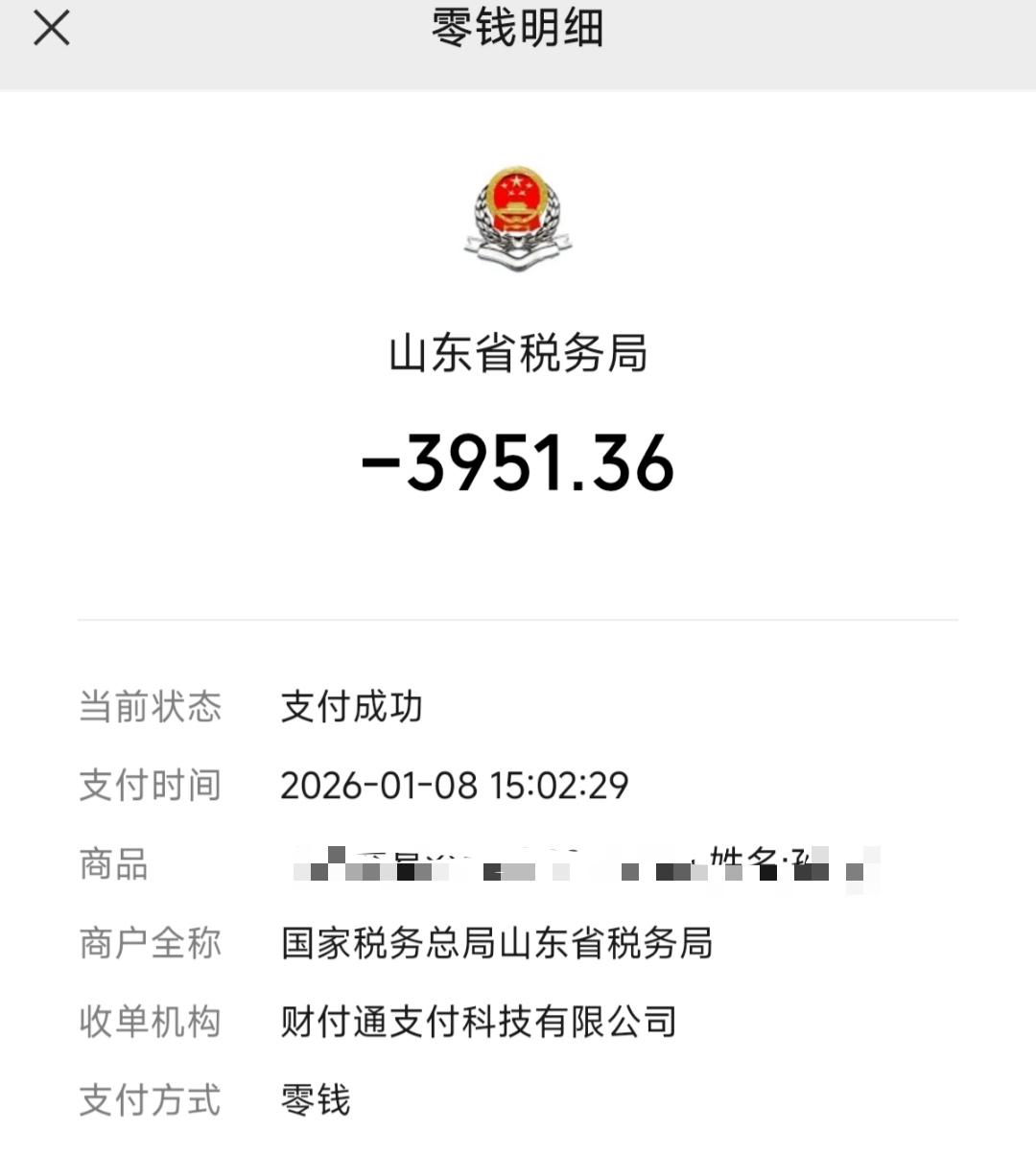Tap the 支付成功 status text

point(351,706)
